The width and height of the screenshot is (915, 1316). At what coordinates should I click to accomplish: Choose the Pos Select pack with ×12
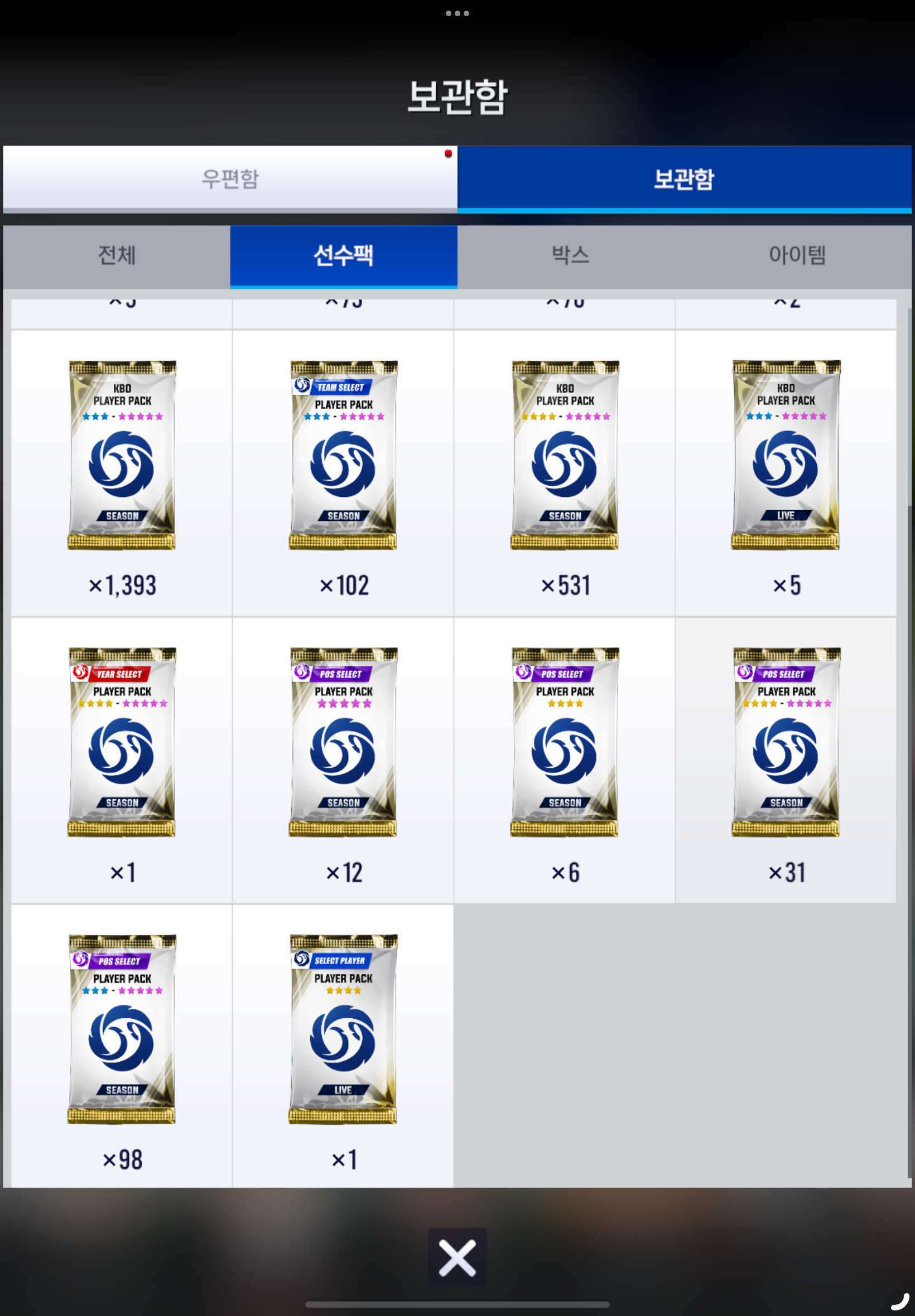point(343,742)
